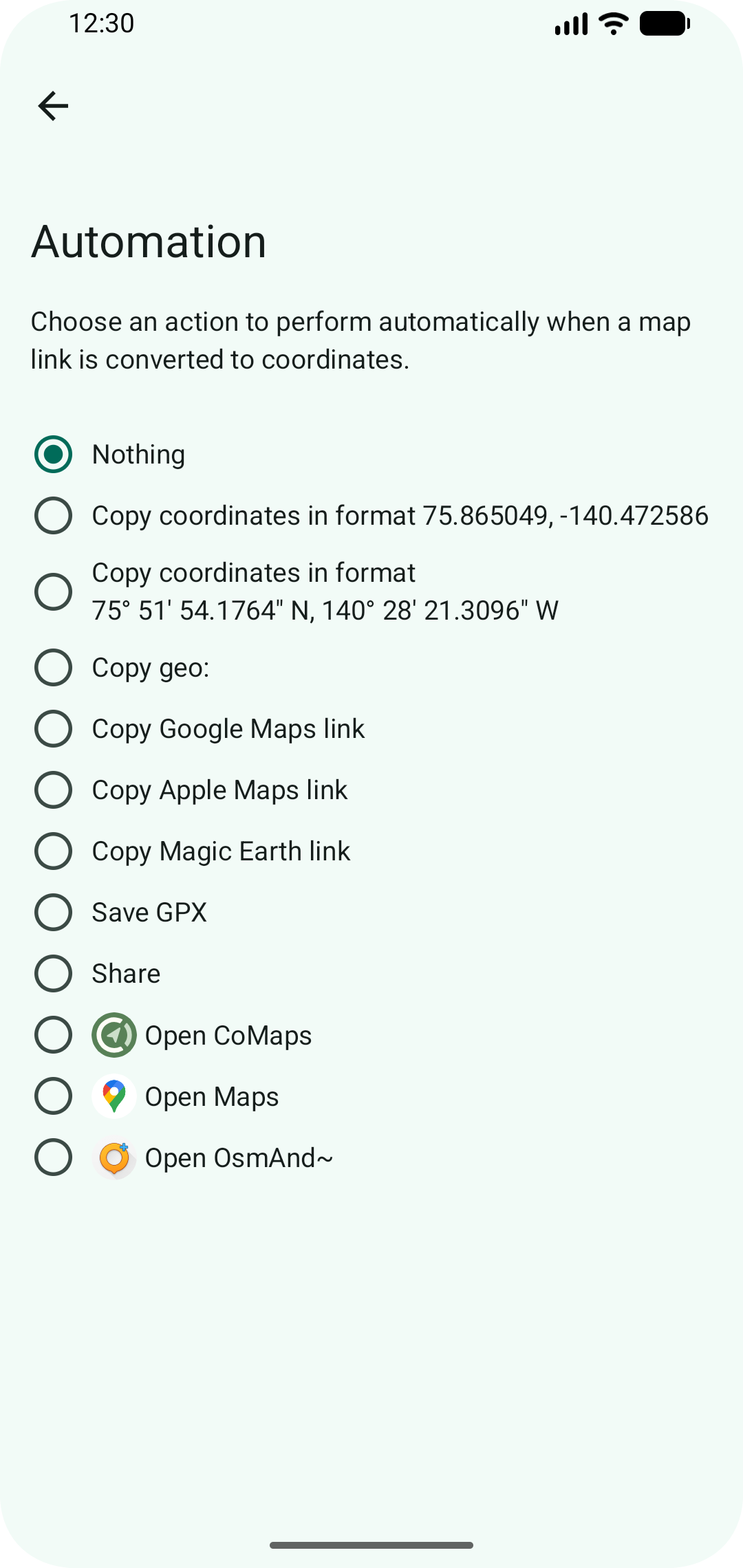The width and height of the screenshot is (743, 1568).
Task: Choose copy coordinates in decimal format 75.865049
Action: (x=371, y=516)
